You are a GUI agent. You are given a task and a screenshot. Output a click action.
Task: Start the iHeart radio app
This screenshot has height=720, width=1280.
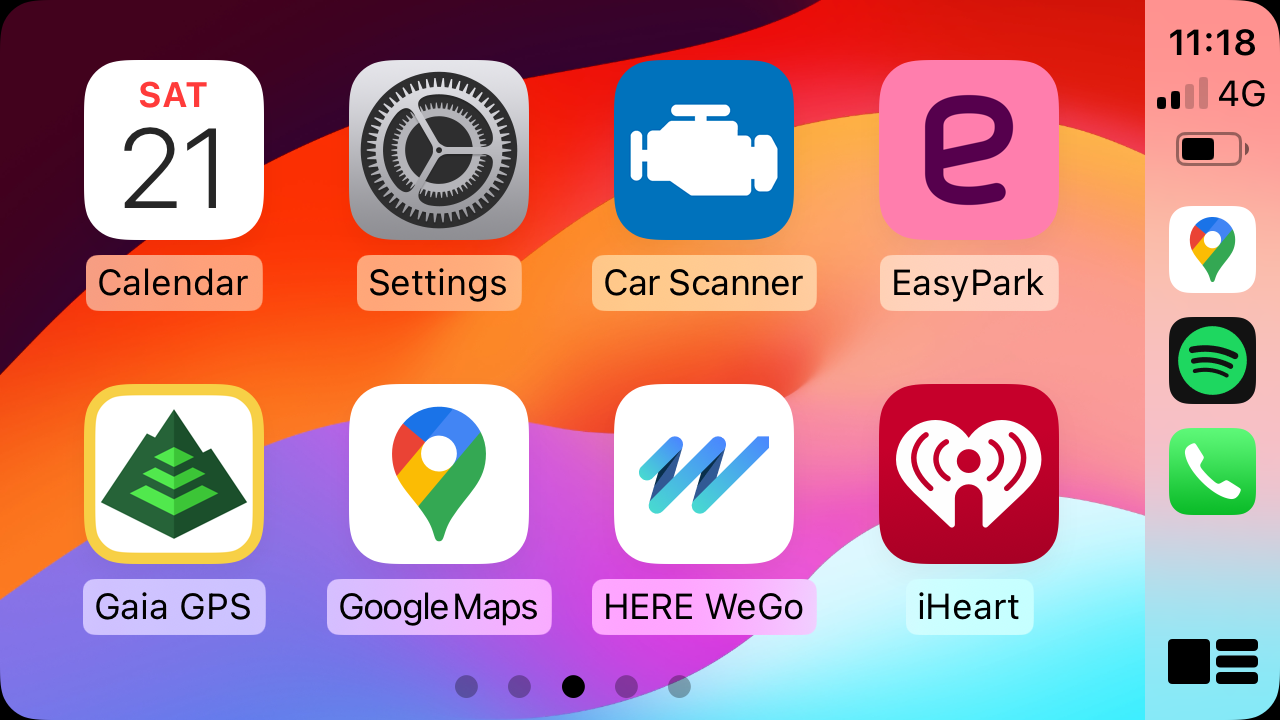click(968, 474)
